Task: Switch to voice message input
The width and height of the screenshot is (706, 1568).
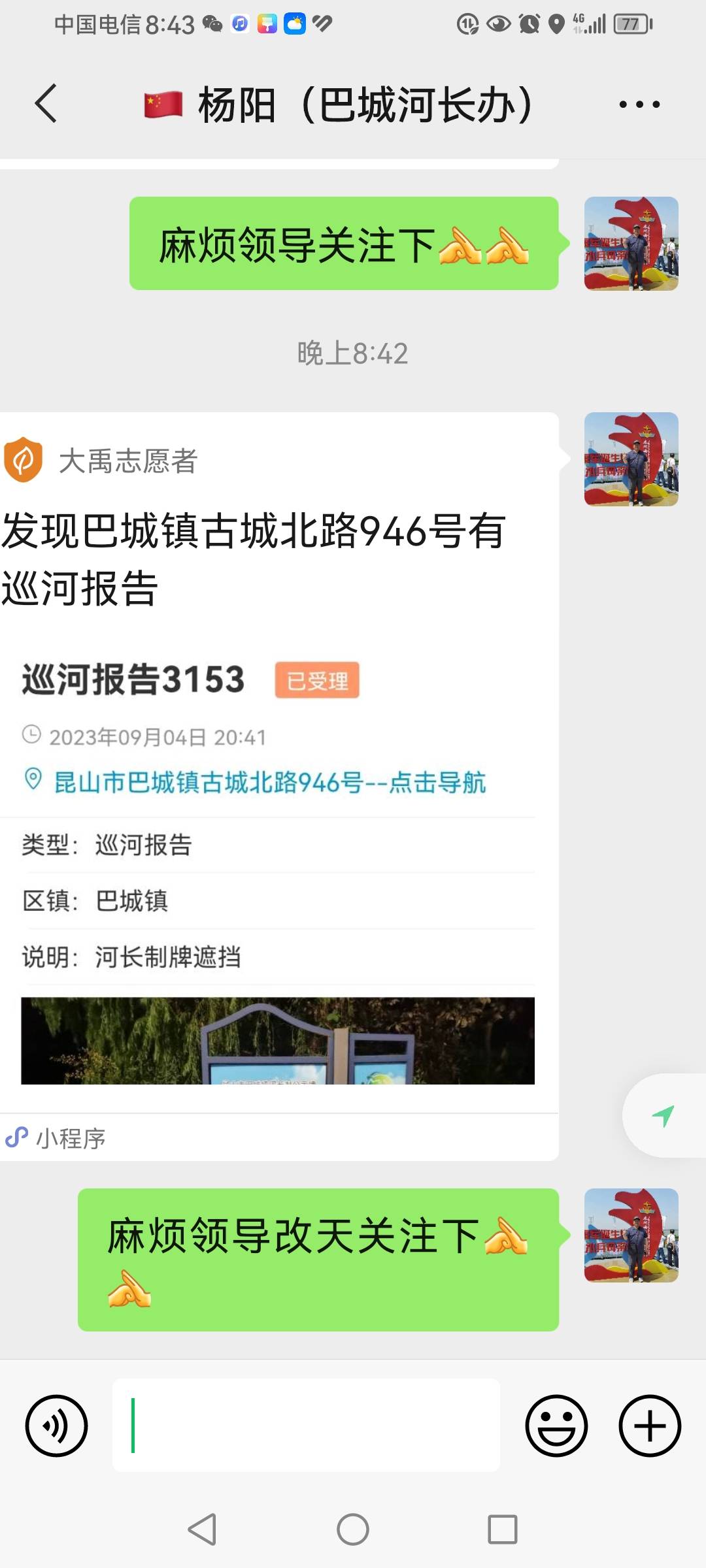Action: click(56, 1426)
